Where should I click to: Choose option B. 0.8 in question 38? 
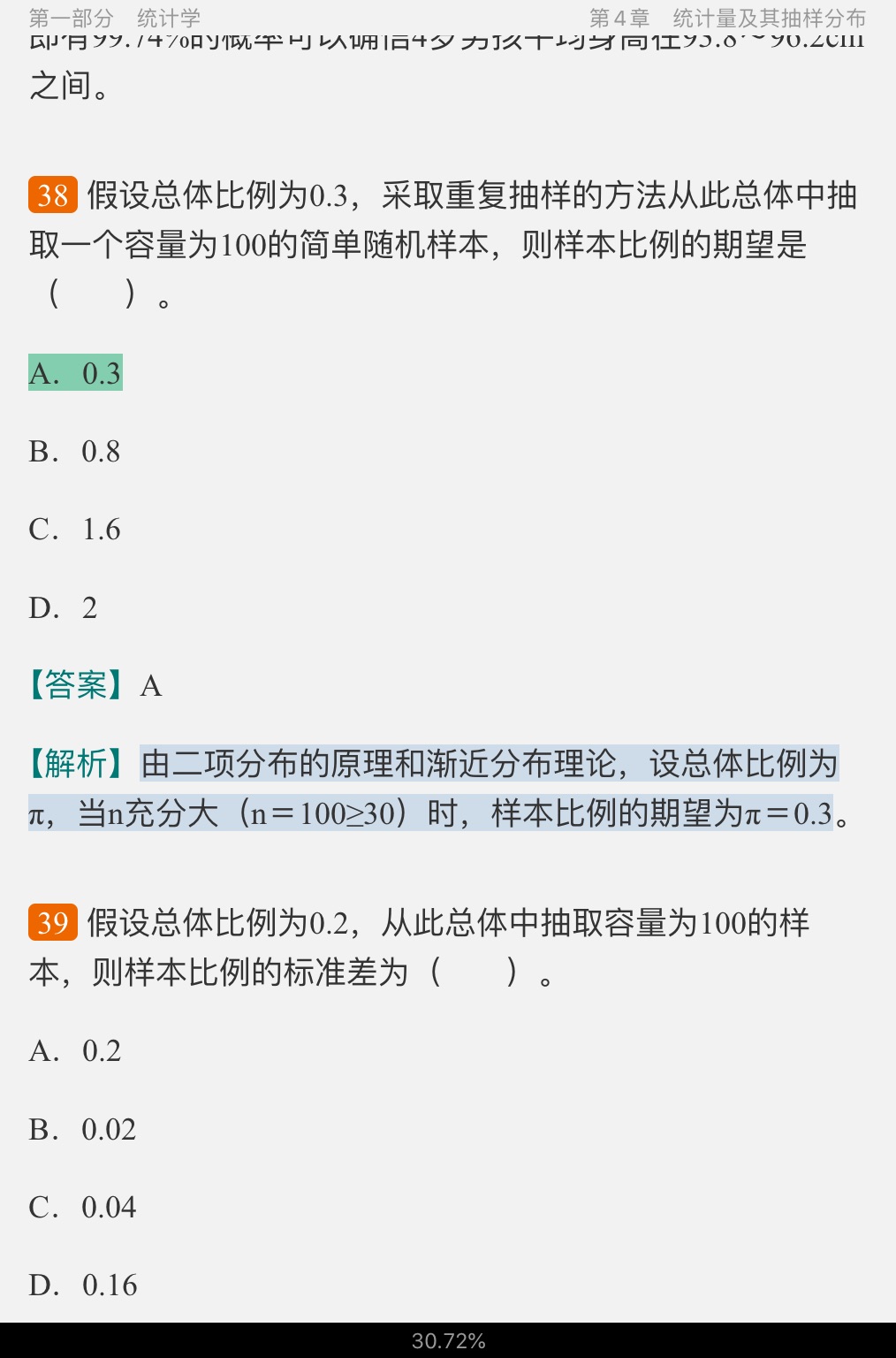click(74, 452)
